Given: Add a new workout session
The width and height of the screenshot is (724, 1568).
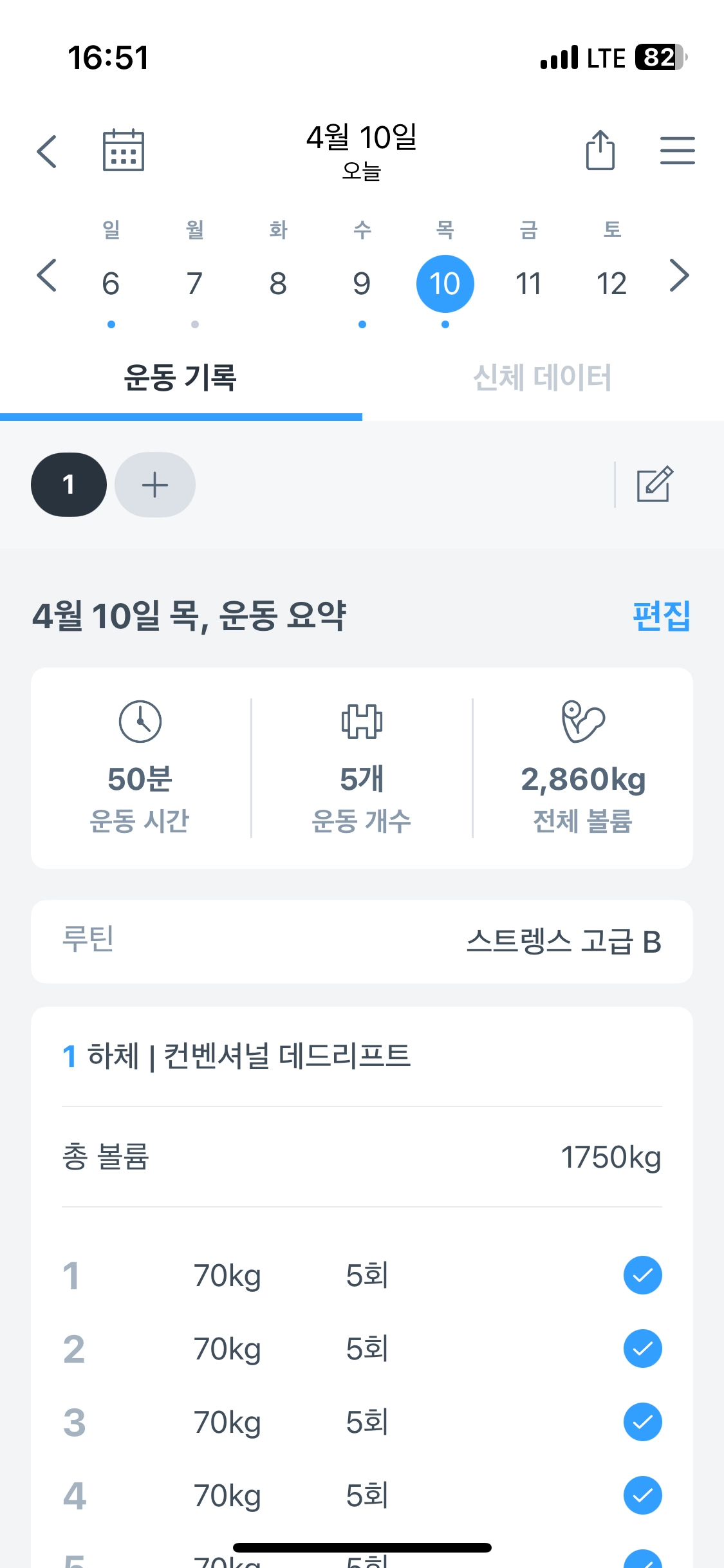Looking at the screenshot, I should point(155,485).
